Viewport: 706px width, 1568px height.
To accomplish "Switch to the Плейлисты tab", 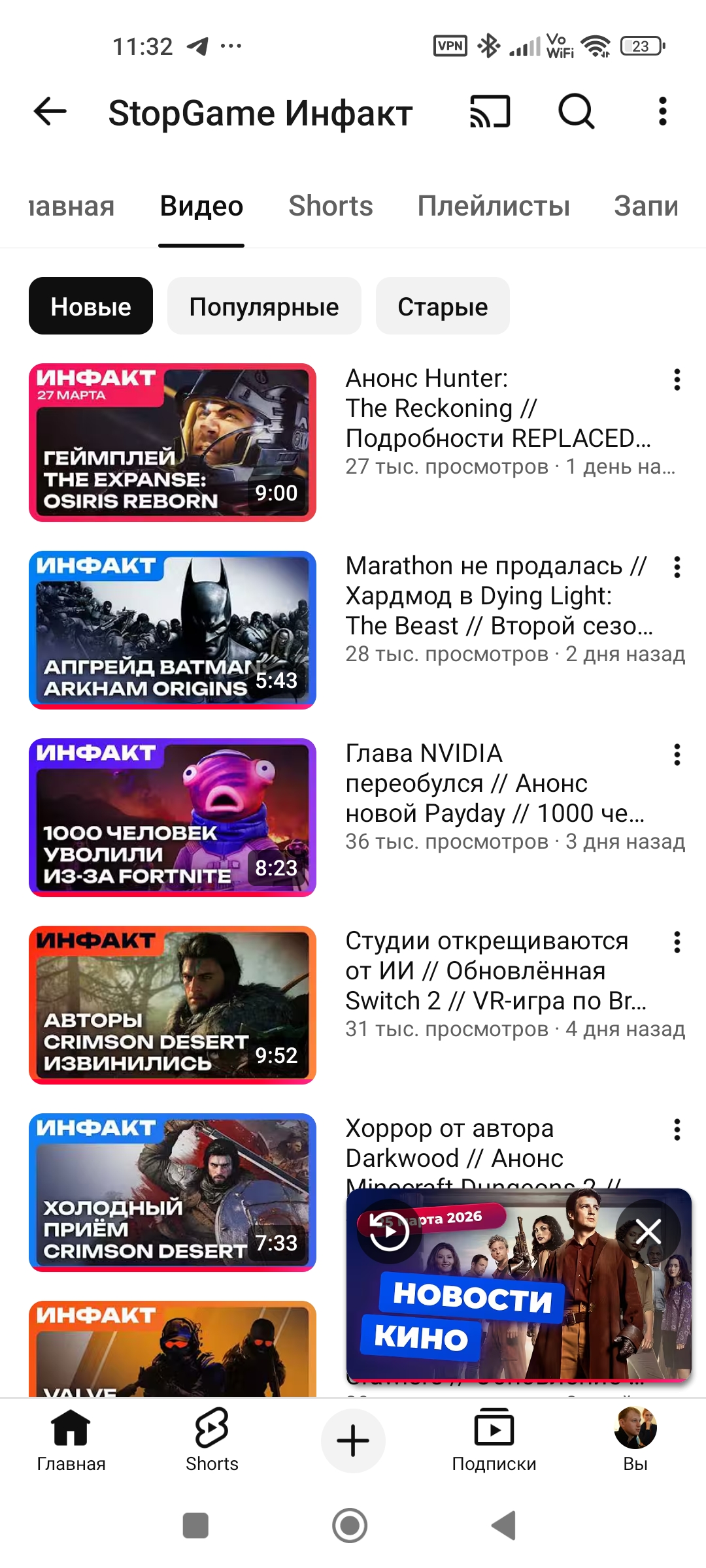I will click(494, 206).
